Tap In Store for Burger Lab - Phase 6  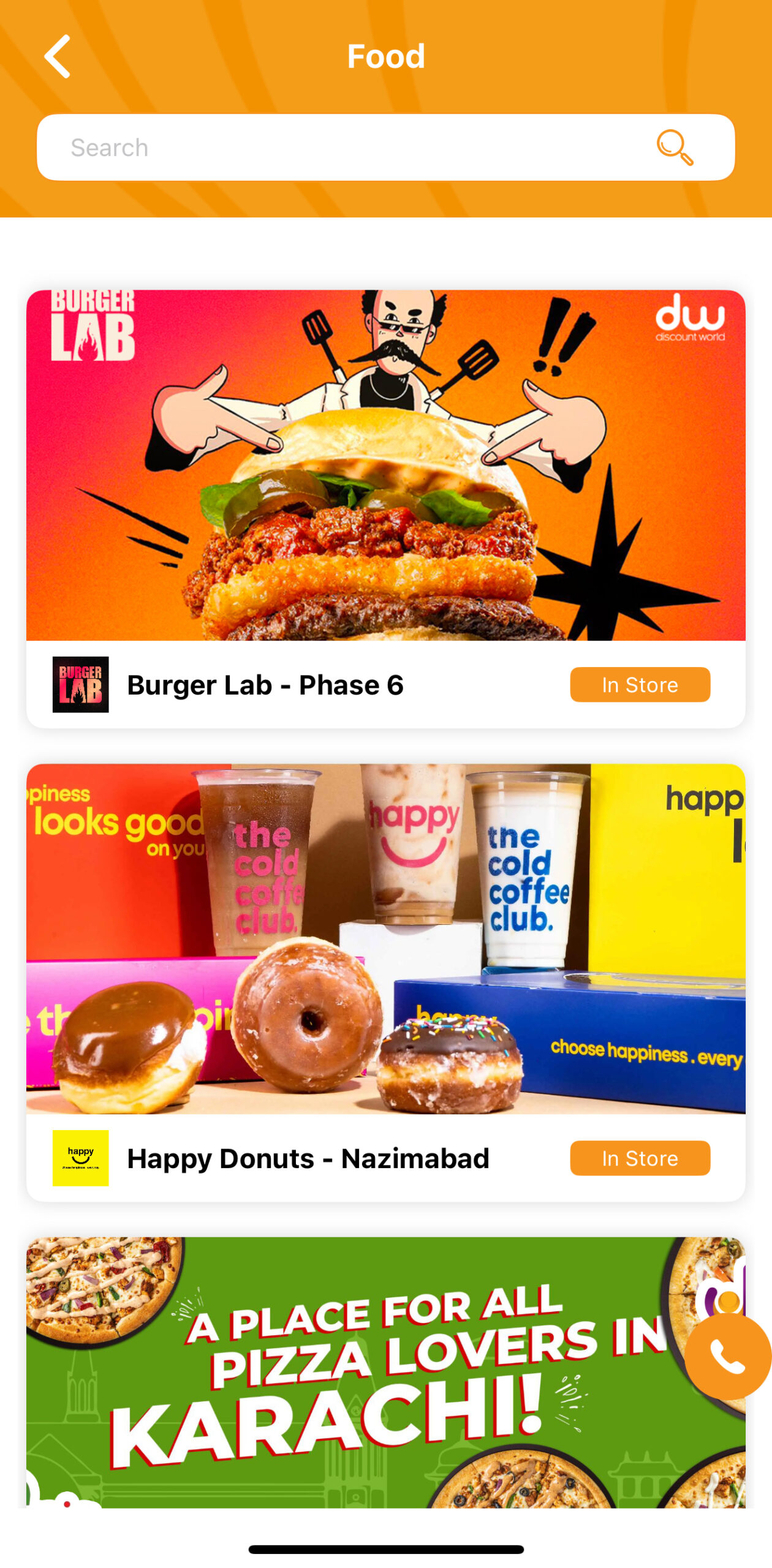[640, 685]
